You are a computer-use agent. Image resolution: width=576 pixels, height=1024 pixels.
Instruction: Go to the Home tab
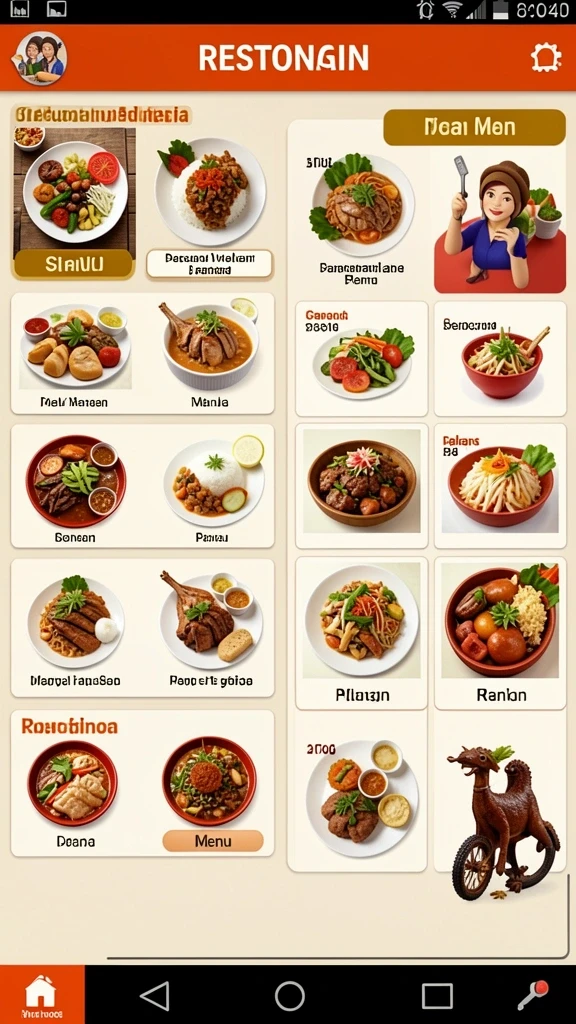41,995
